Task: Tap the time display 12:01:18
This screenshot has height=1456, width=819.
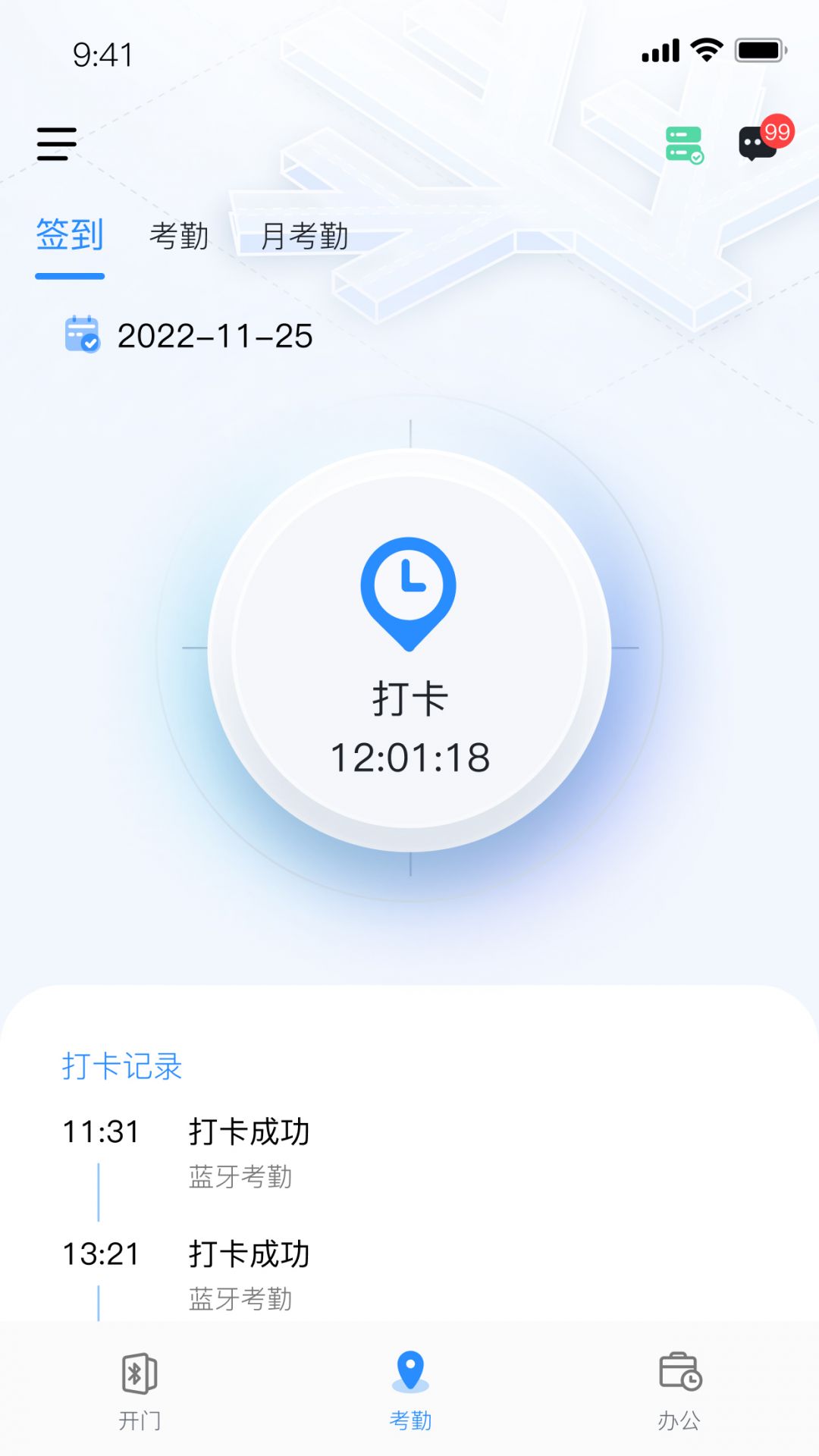Action: click(409, 755)
